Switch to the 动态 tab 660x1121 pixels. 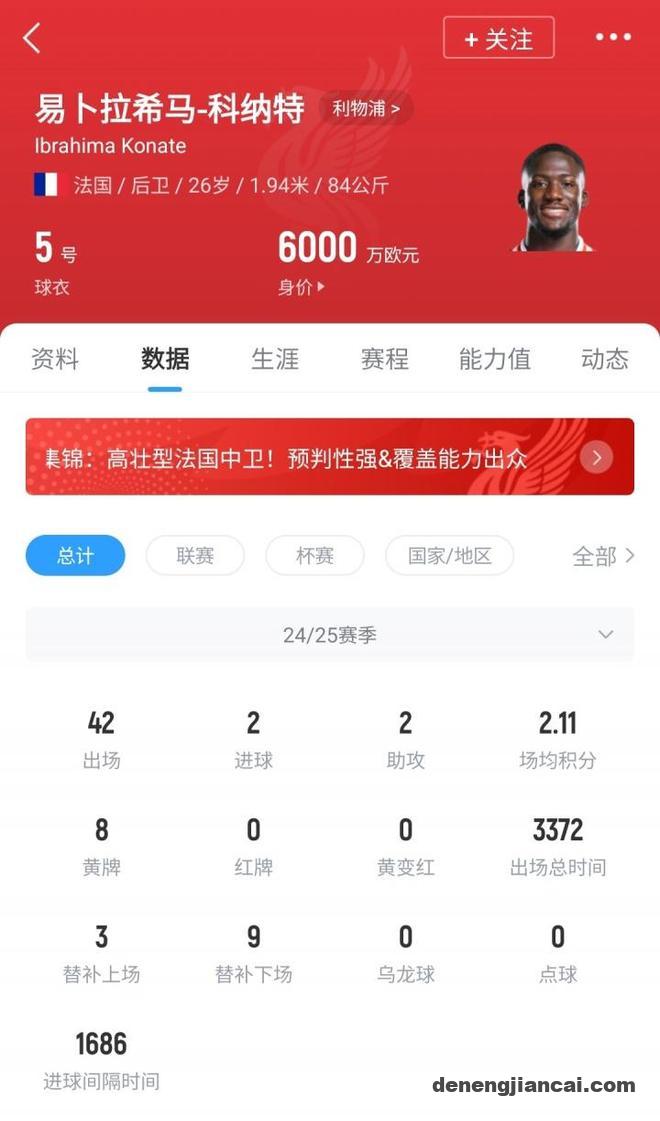[604, 359]
